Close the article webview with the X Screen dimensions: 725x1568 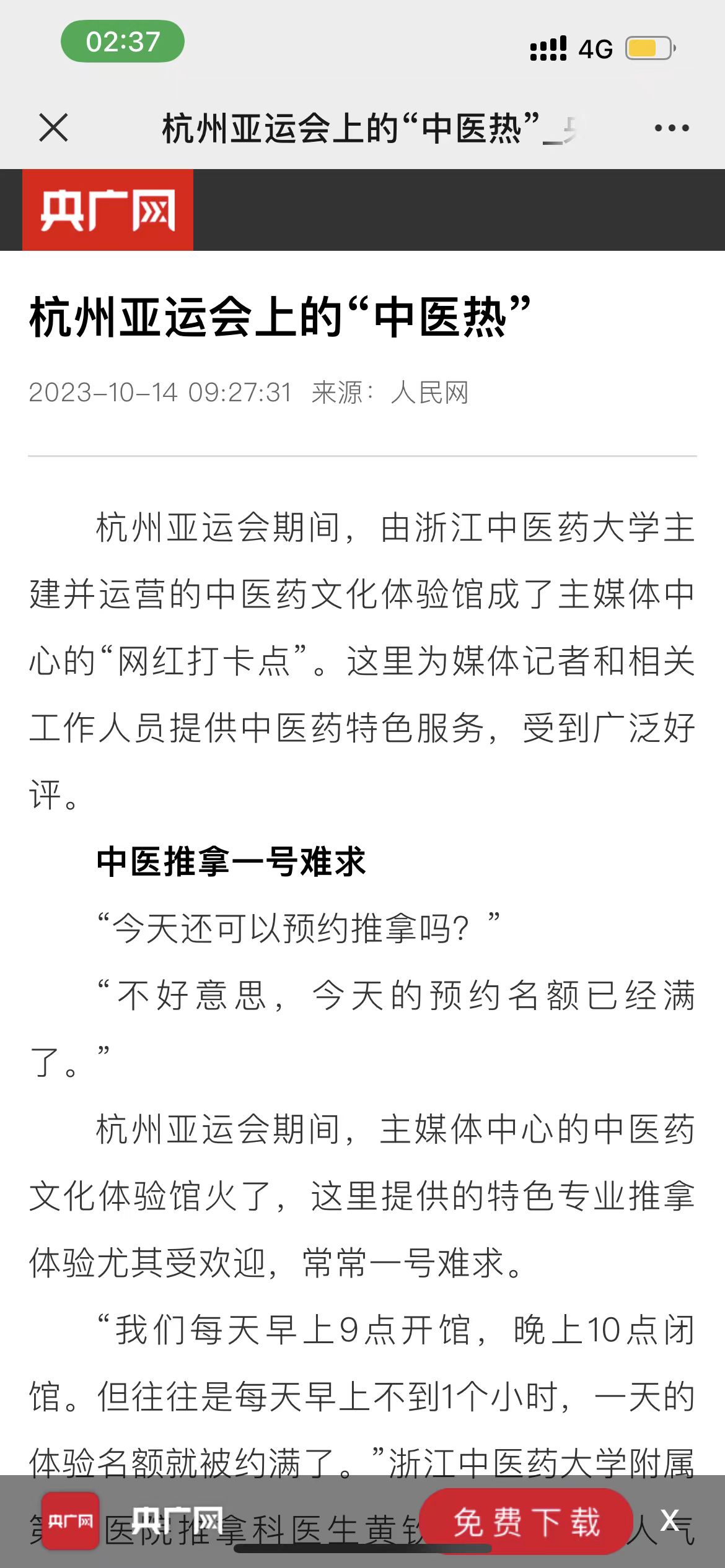pyautogui.click(x=53, y=128)
